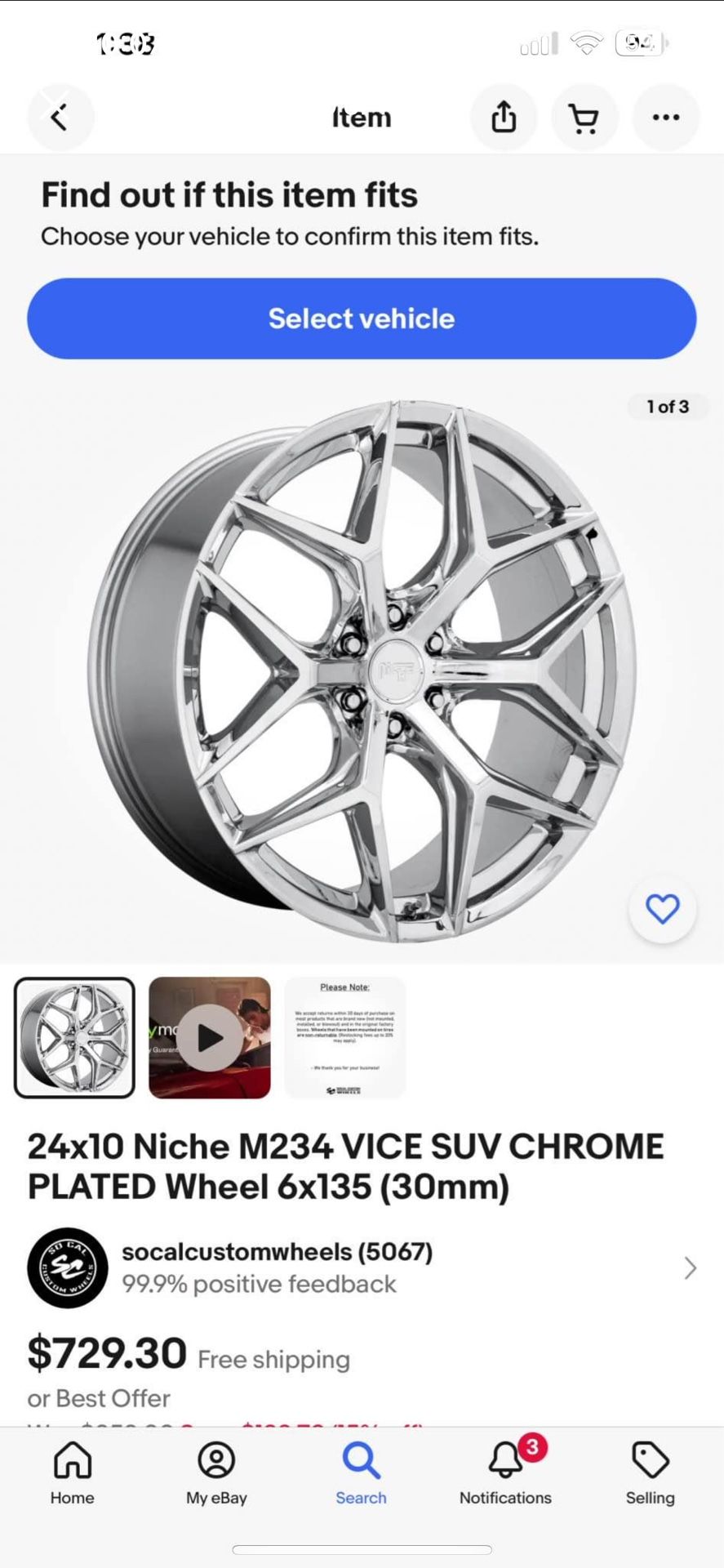724x1568 pixels.
Task: Open the Select vehicle dropdown
Action: [362, 318]
